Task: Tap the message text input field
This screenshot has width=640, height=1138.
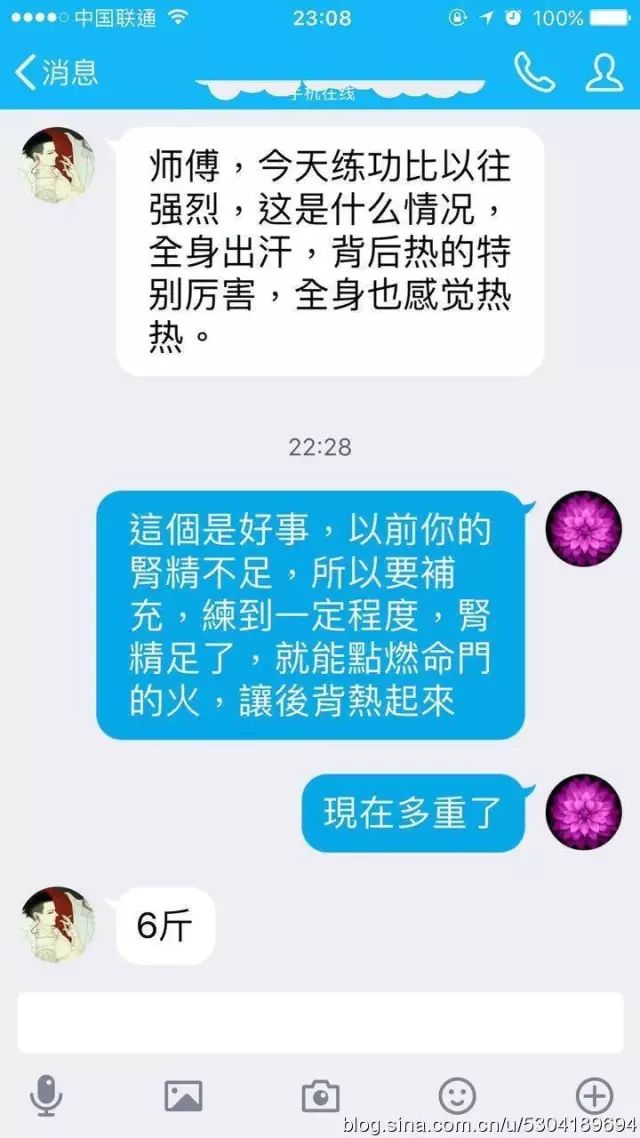Action: pyautogui.click(x=320, y=1022)
